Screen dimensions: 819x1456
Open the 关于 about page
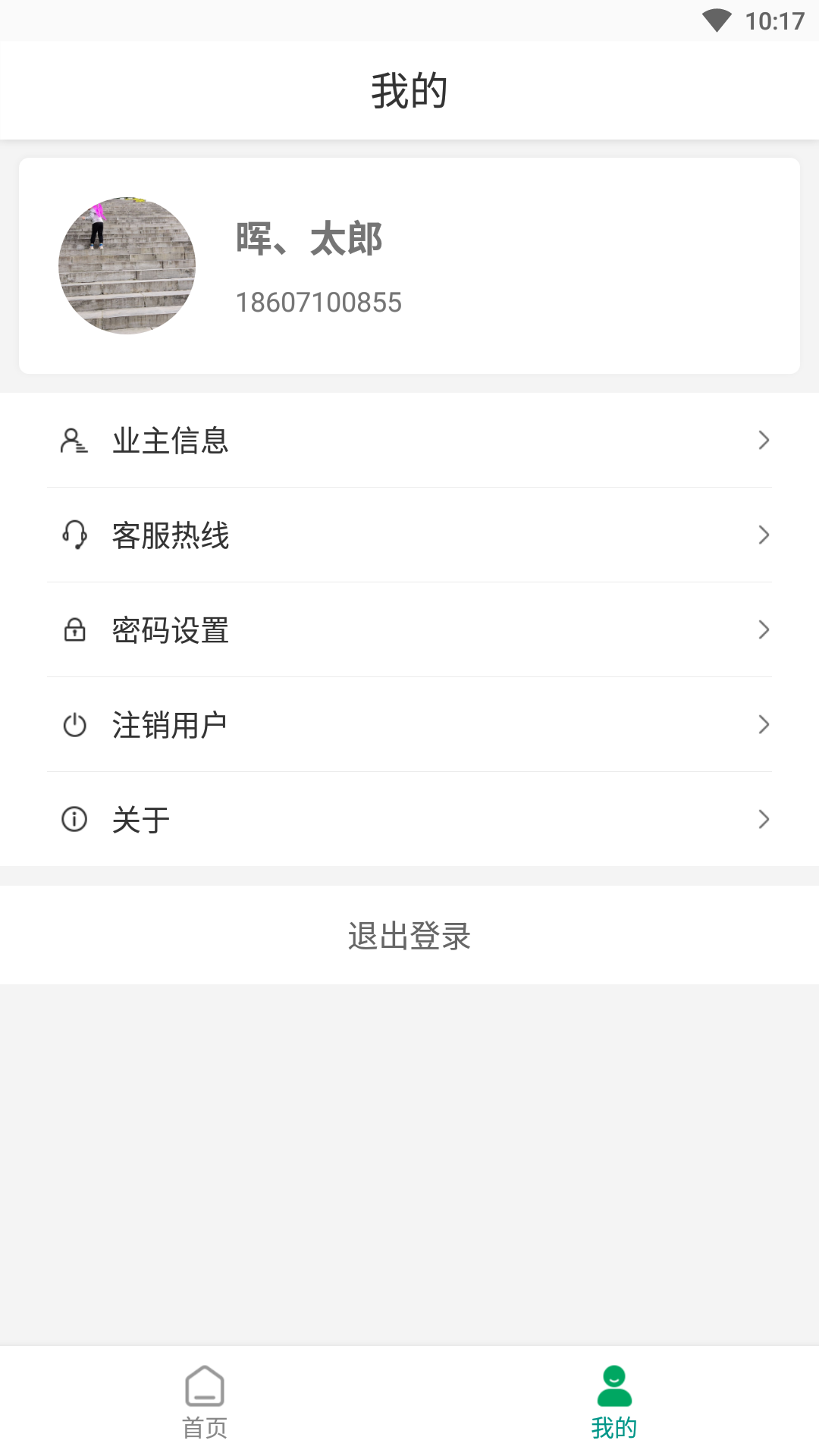409,820
